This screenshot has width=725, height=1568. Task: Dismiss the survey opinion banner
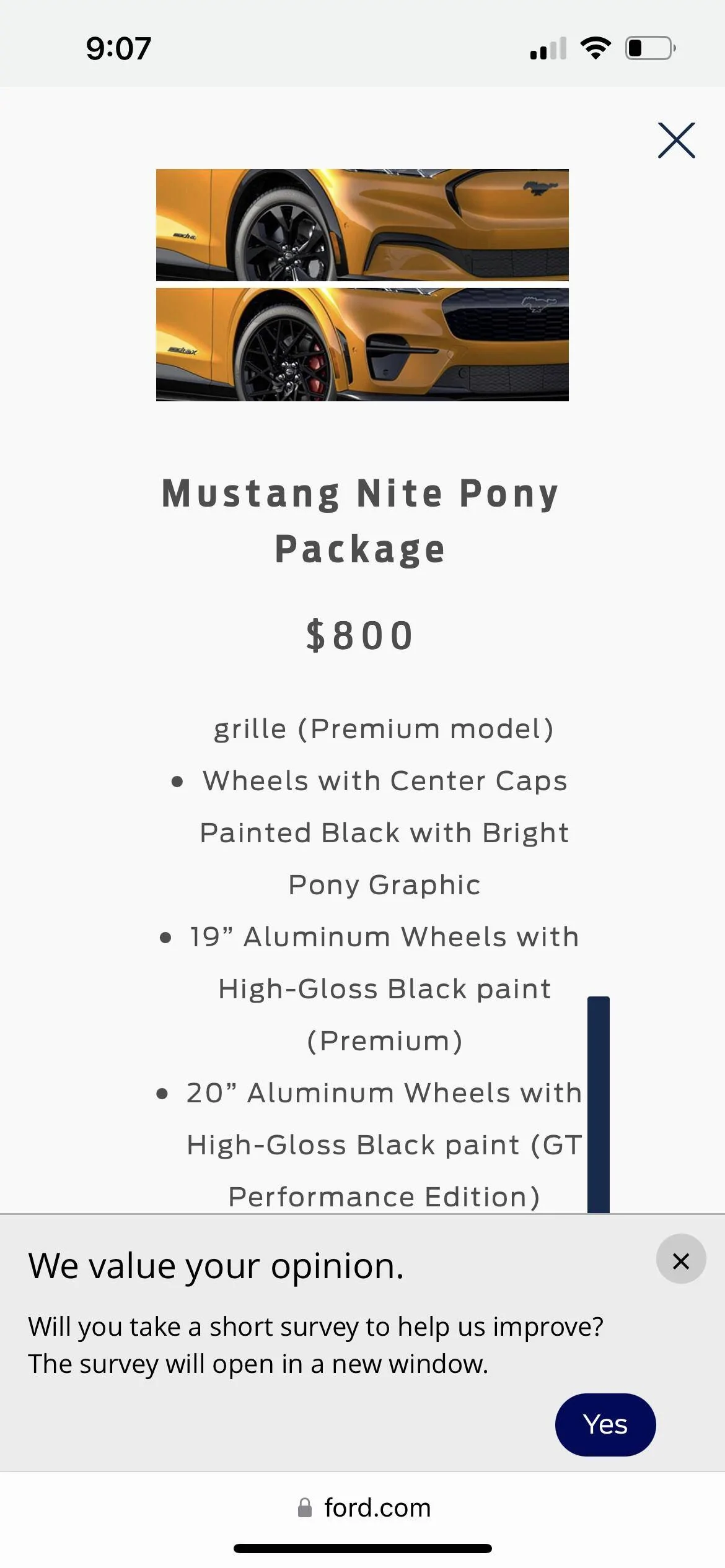click(x=680, y=1261)
